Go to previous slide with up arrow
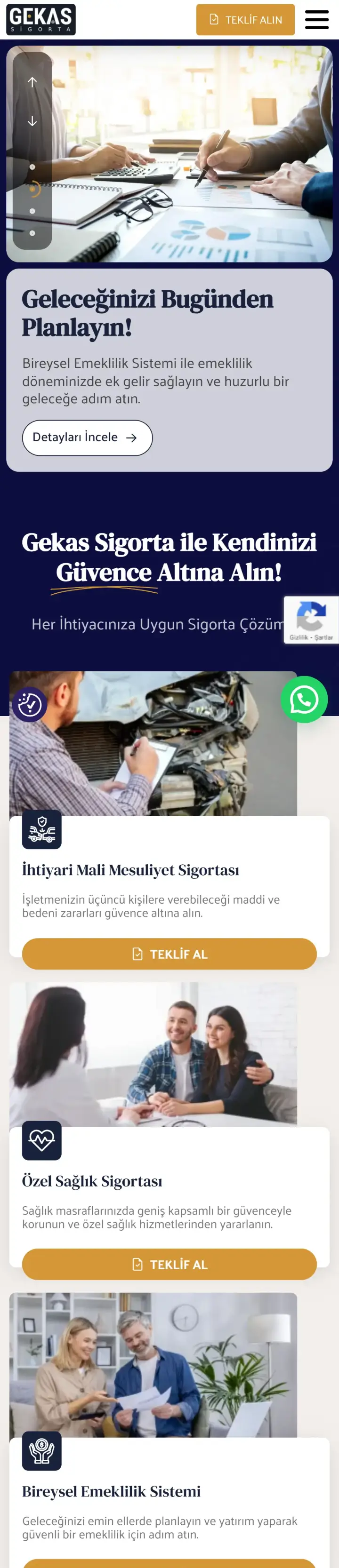 click(32, 82)
